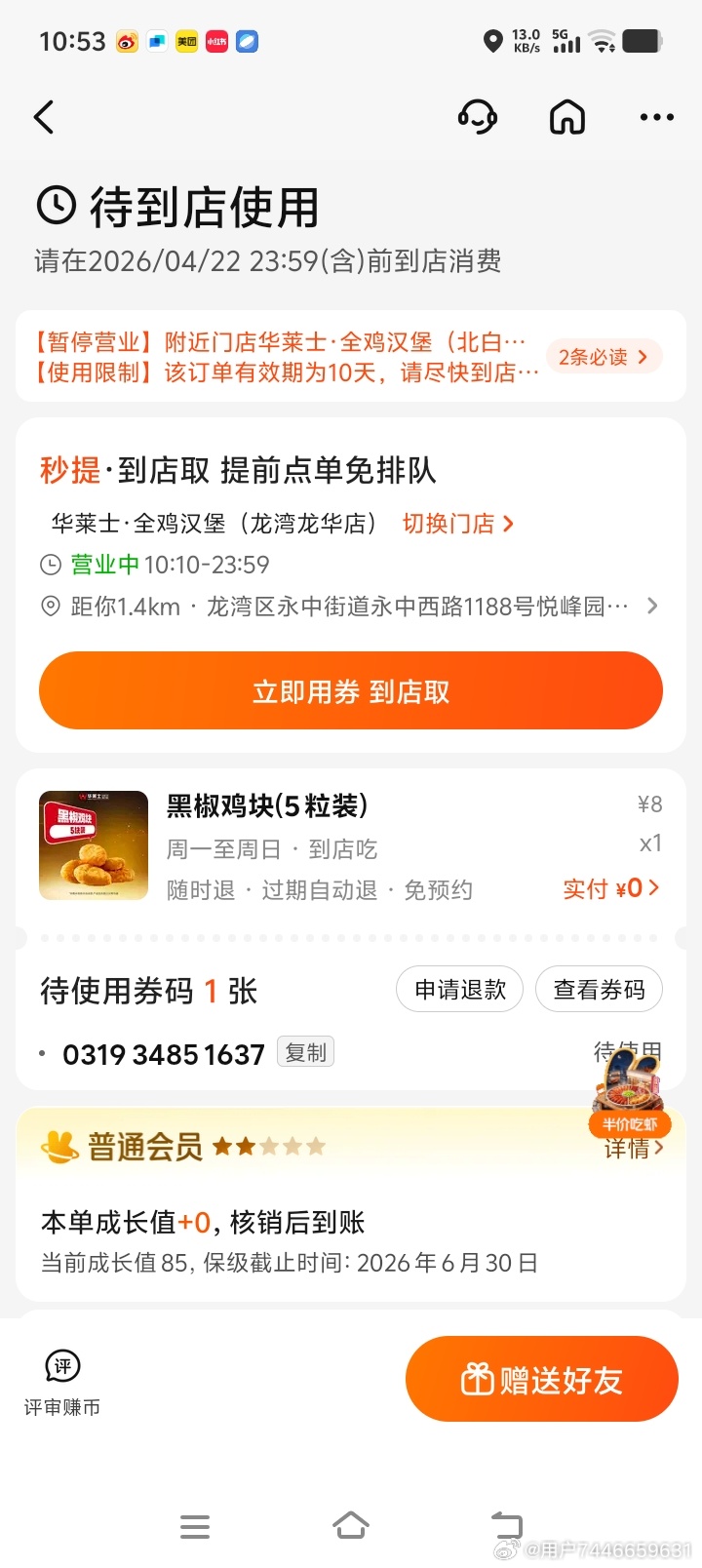The width and height of the screenshot is (702, 1568).
Task: Open customer service headset icon
Action: pos(478,117)
